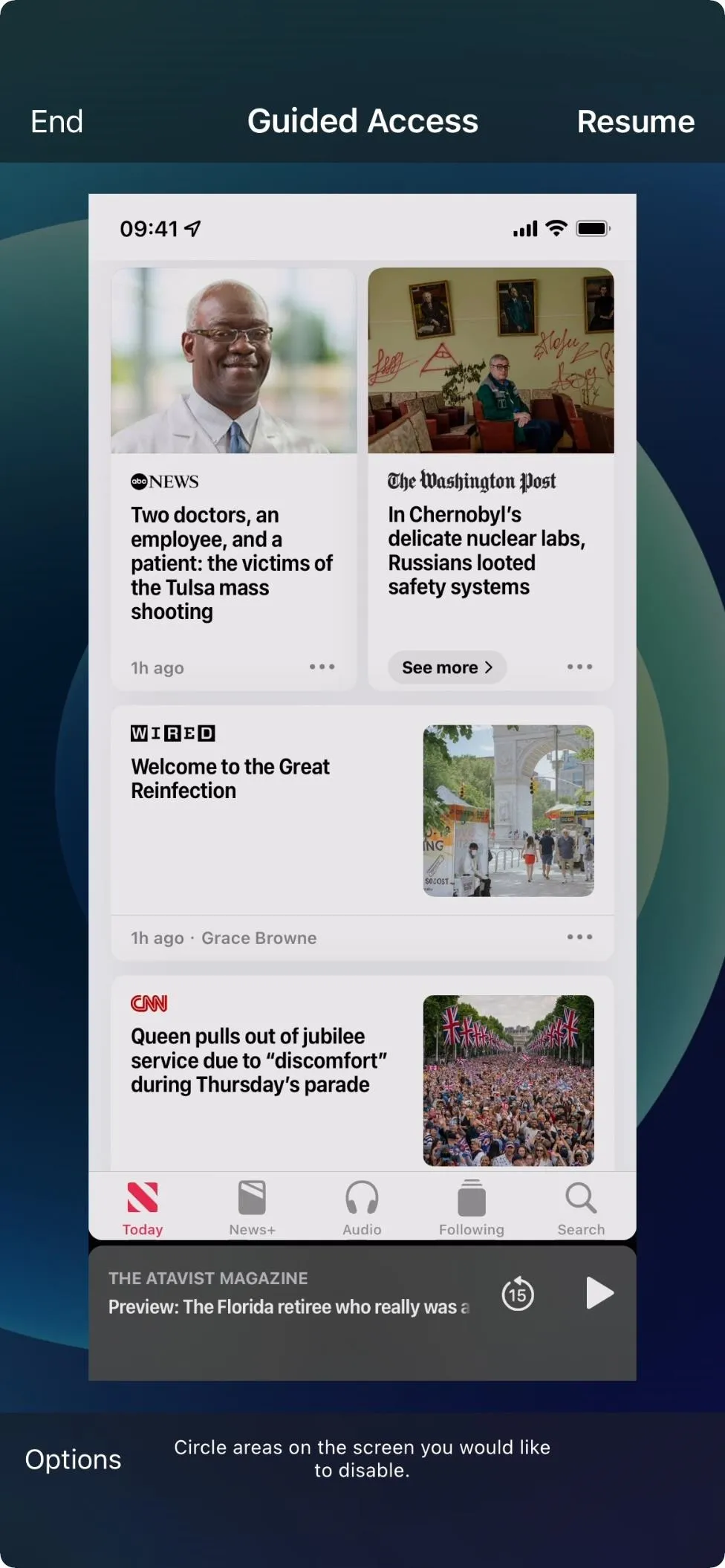Read Welcome to the Great Reinfection
This screenshot has width=725, height=1568.
tap(230, 778)
